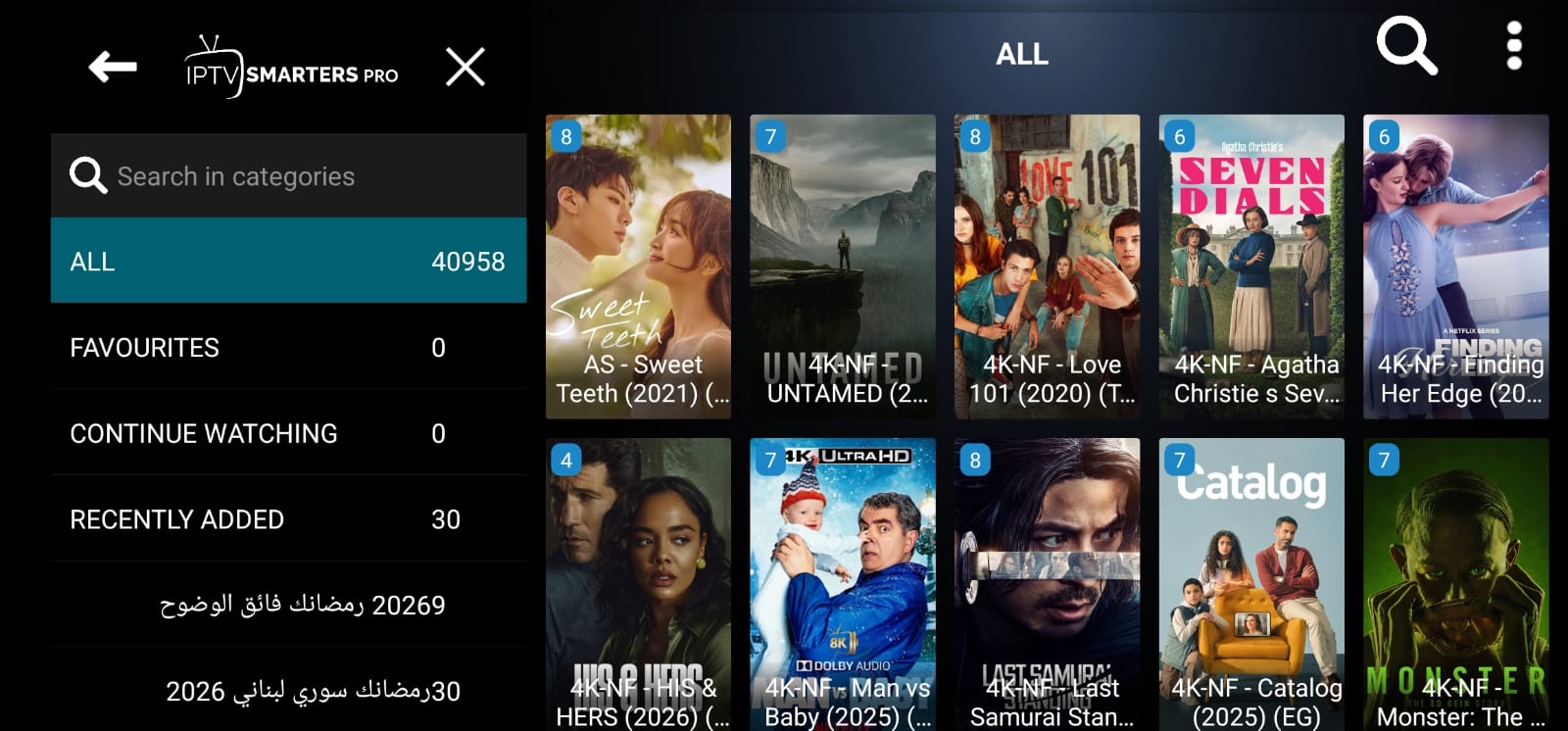Open the category with 20269 items
Viewport: 1568px width, 731px height.
(288, 605)
